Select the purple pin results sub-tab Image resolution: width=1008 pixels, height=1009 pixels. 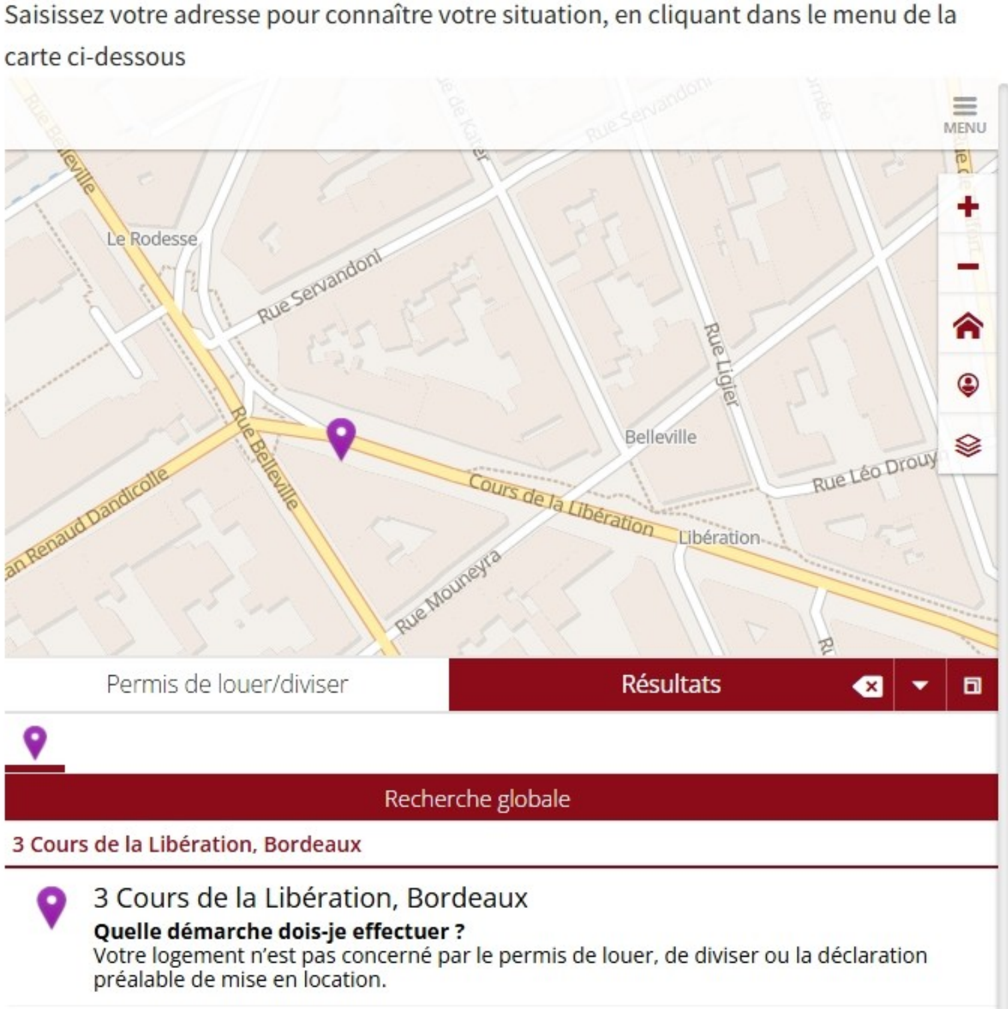click(x=35, y=743)
